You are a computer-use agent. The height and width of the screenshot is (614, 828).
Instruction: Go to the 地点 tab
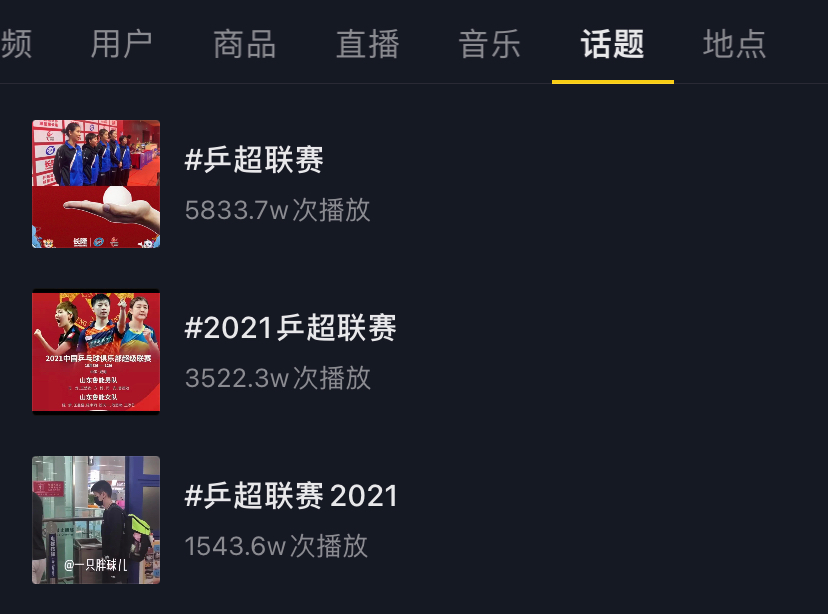[734, 44]
